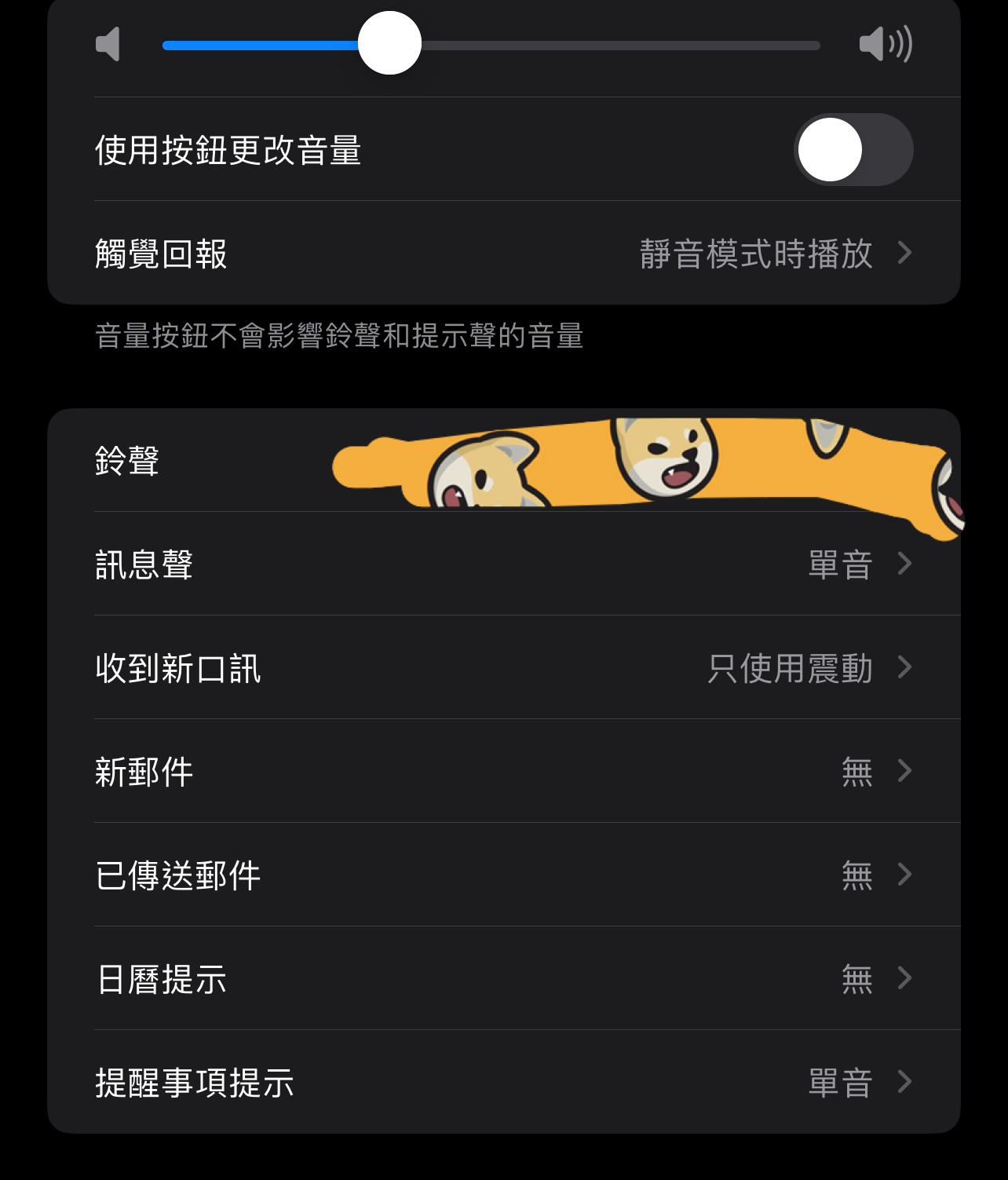
Task: Open the 鈴聲 ringtone row
Action: (502, 461)
